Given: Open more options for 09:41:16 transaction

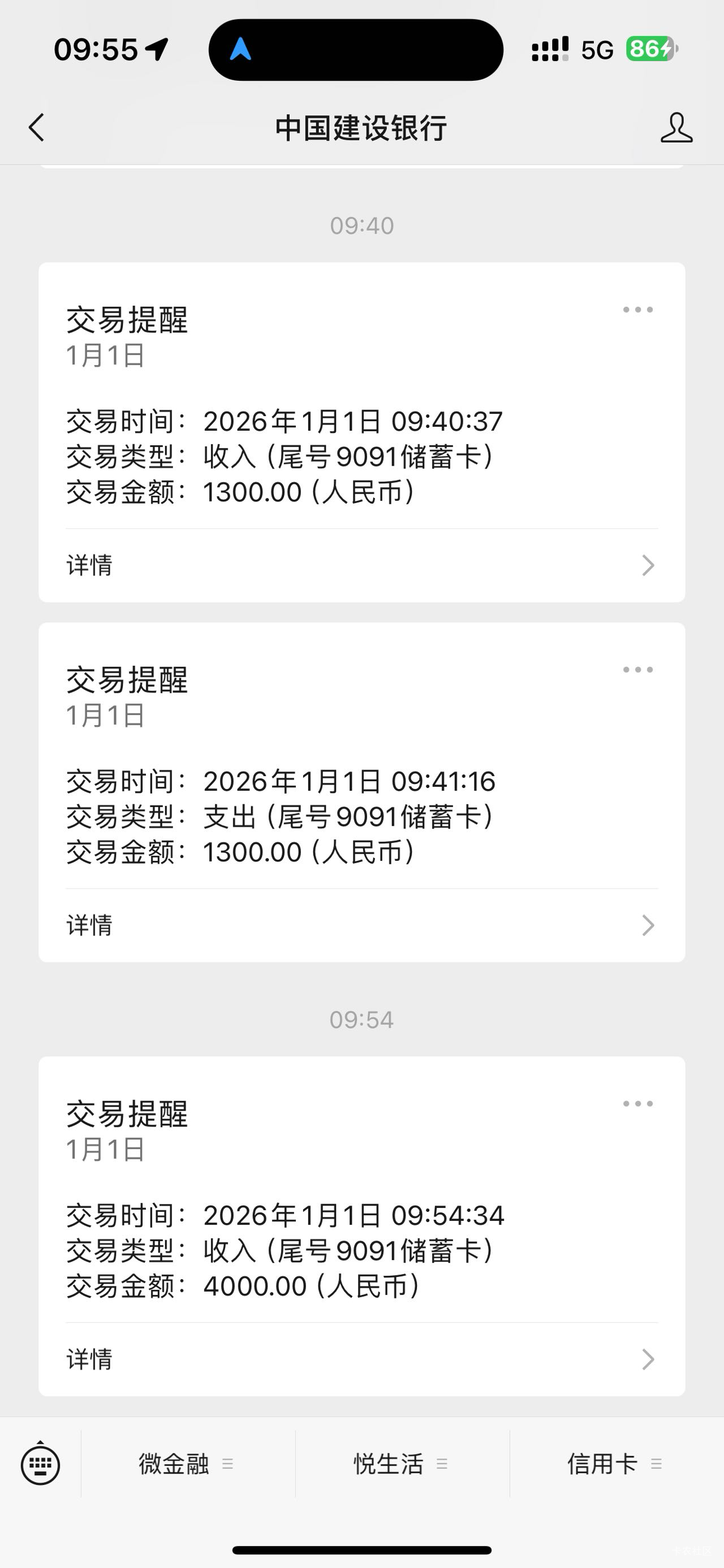Looking at the screenshot, I should pyautogui.click(x=637, y=670).
